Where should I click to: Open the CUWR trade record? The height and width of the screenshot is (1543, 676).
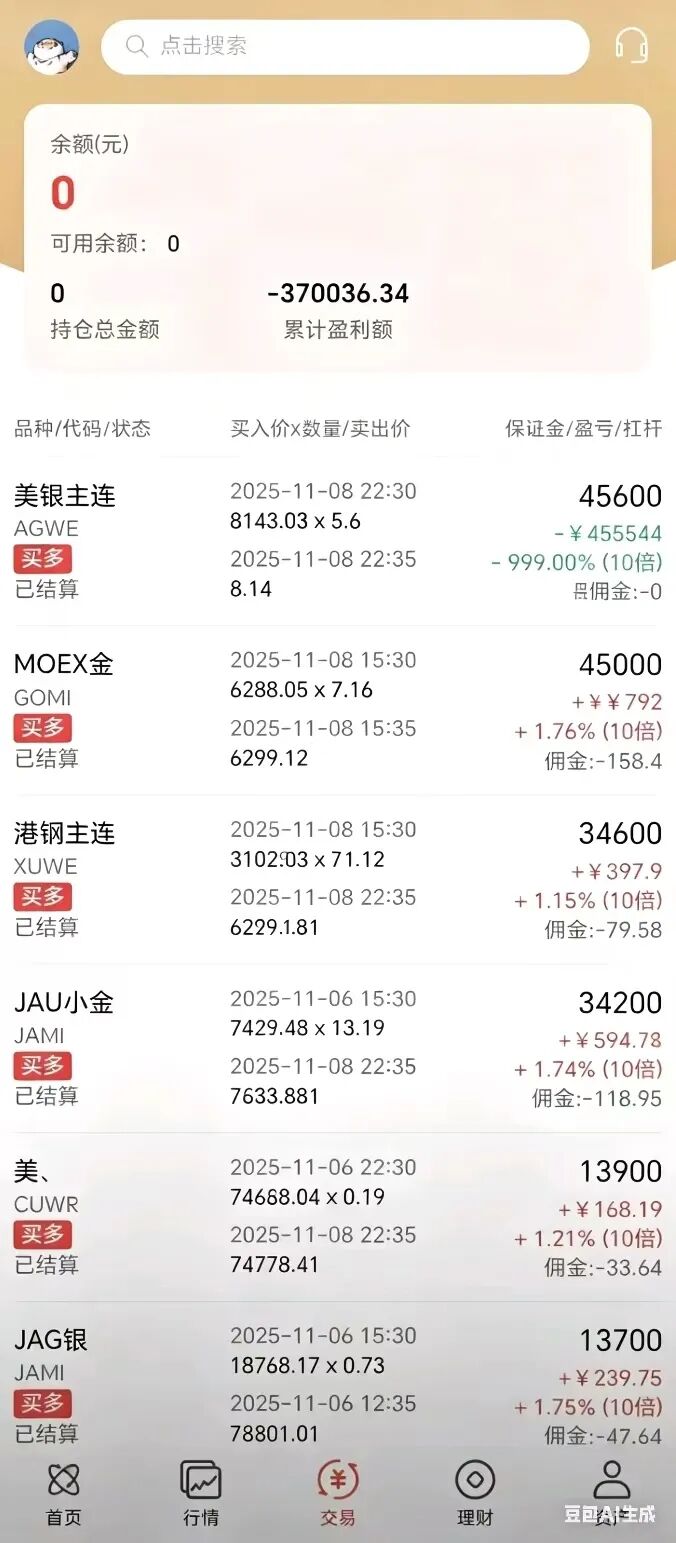pos(337,1216)
